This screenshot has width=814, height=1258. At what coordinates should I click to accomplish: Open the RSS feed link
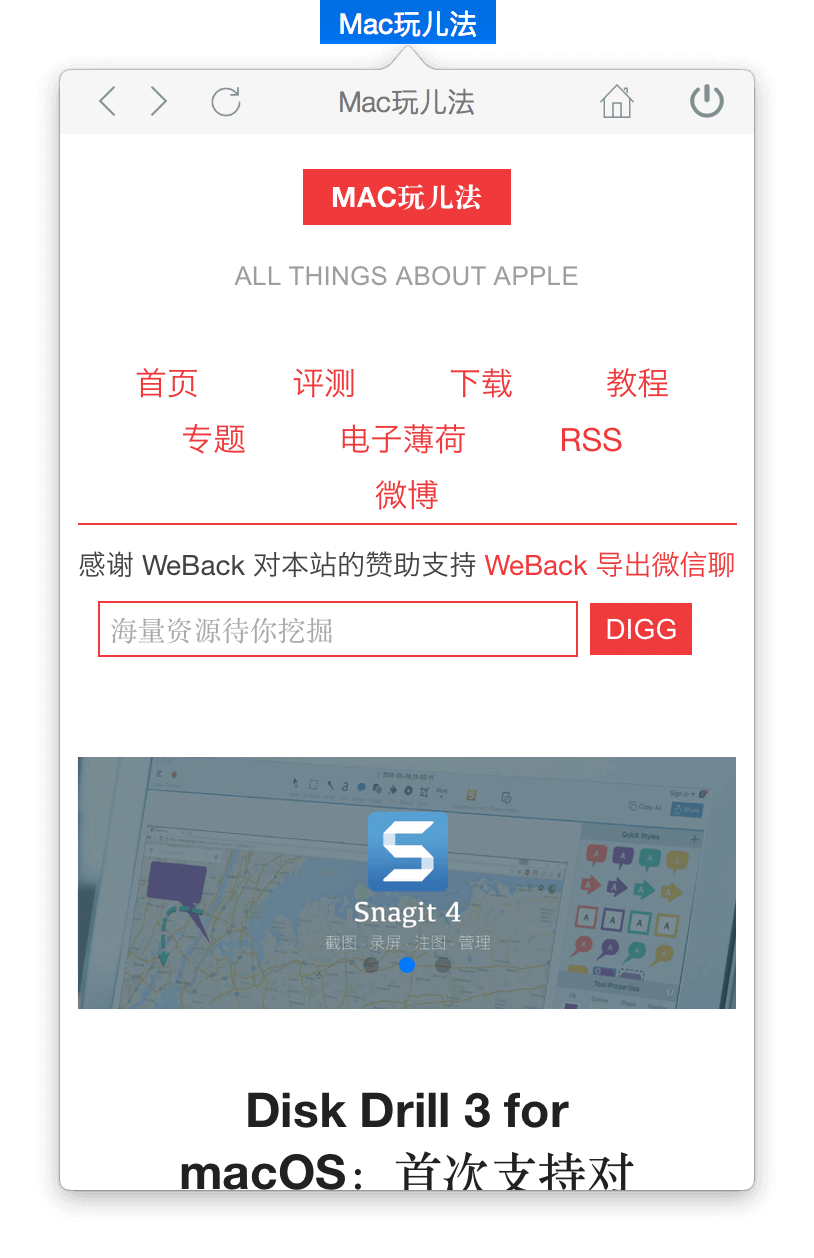[x=591, y=439]
